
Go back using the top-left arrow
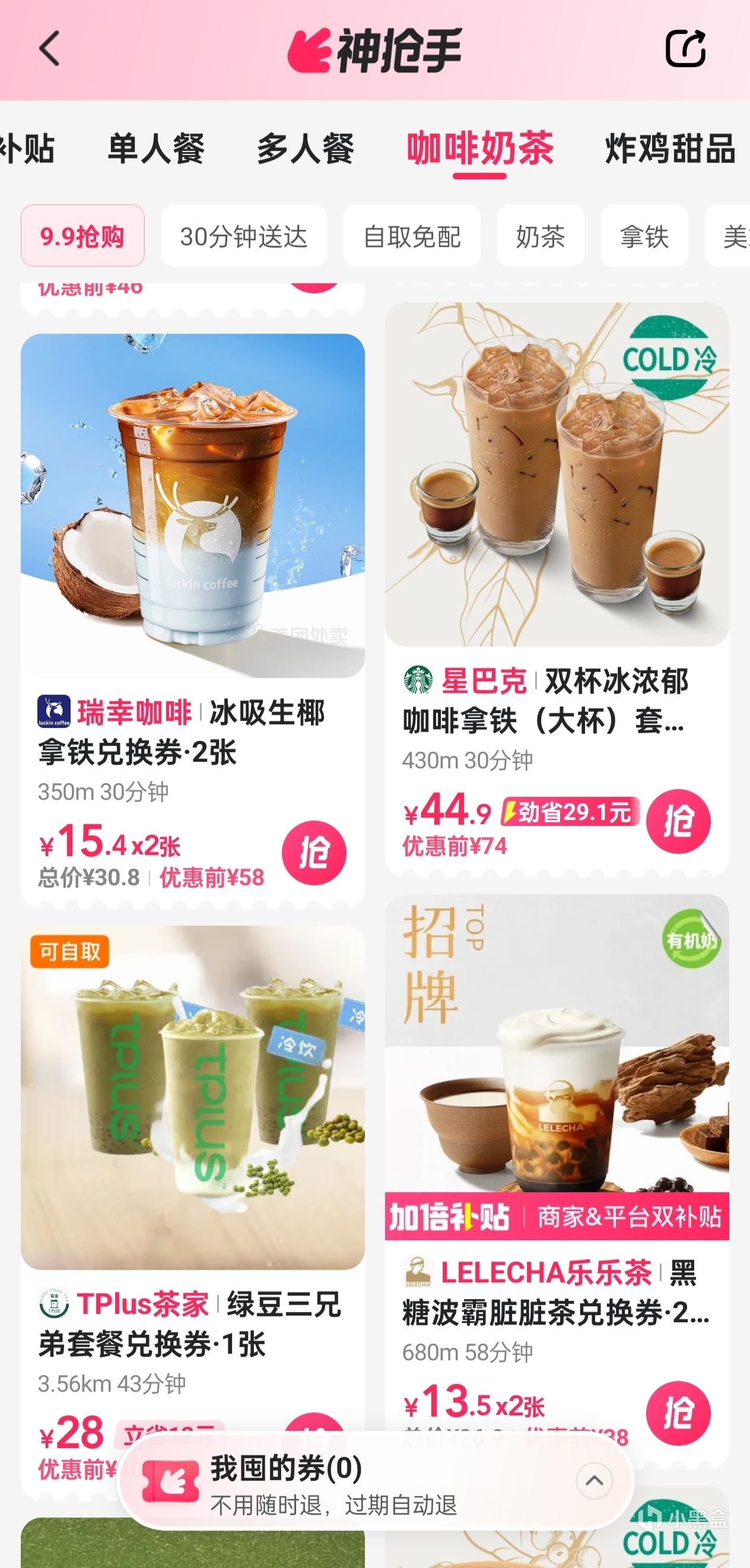49,49
